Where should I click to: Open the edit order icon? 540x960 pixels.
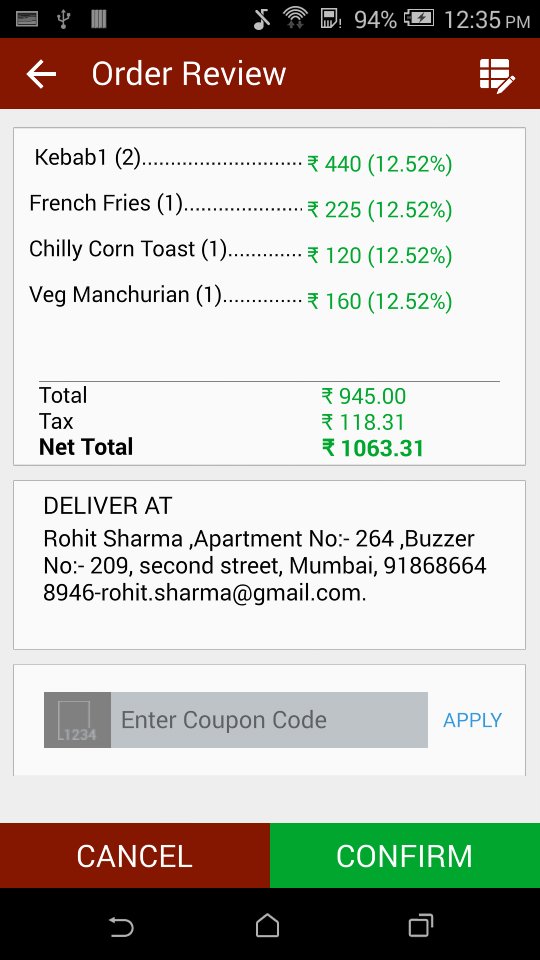(x=497, y=76)
